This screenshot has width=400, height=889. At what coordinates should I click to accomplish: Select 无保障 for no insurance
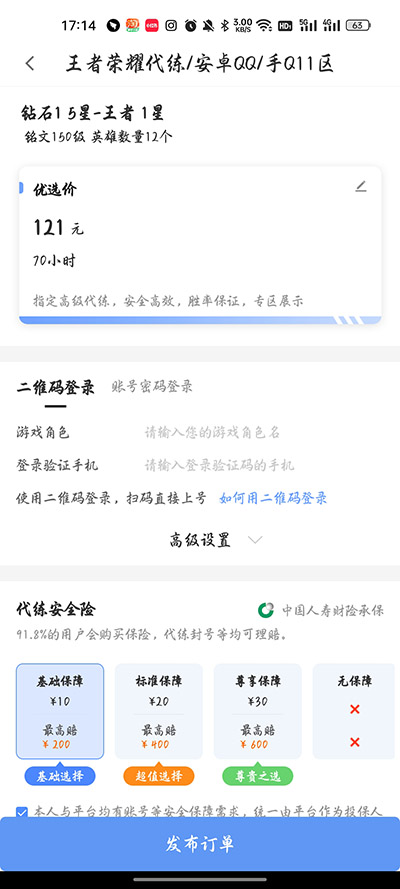coord(355,711)
